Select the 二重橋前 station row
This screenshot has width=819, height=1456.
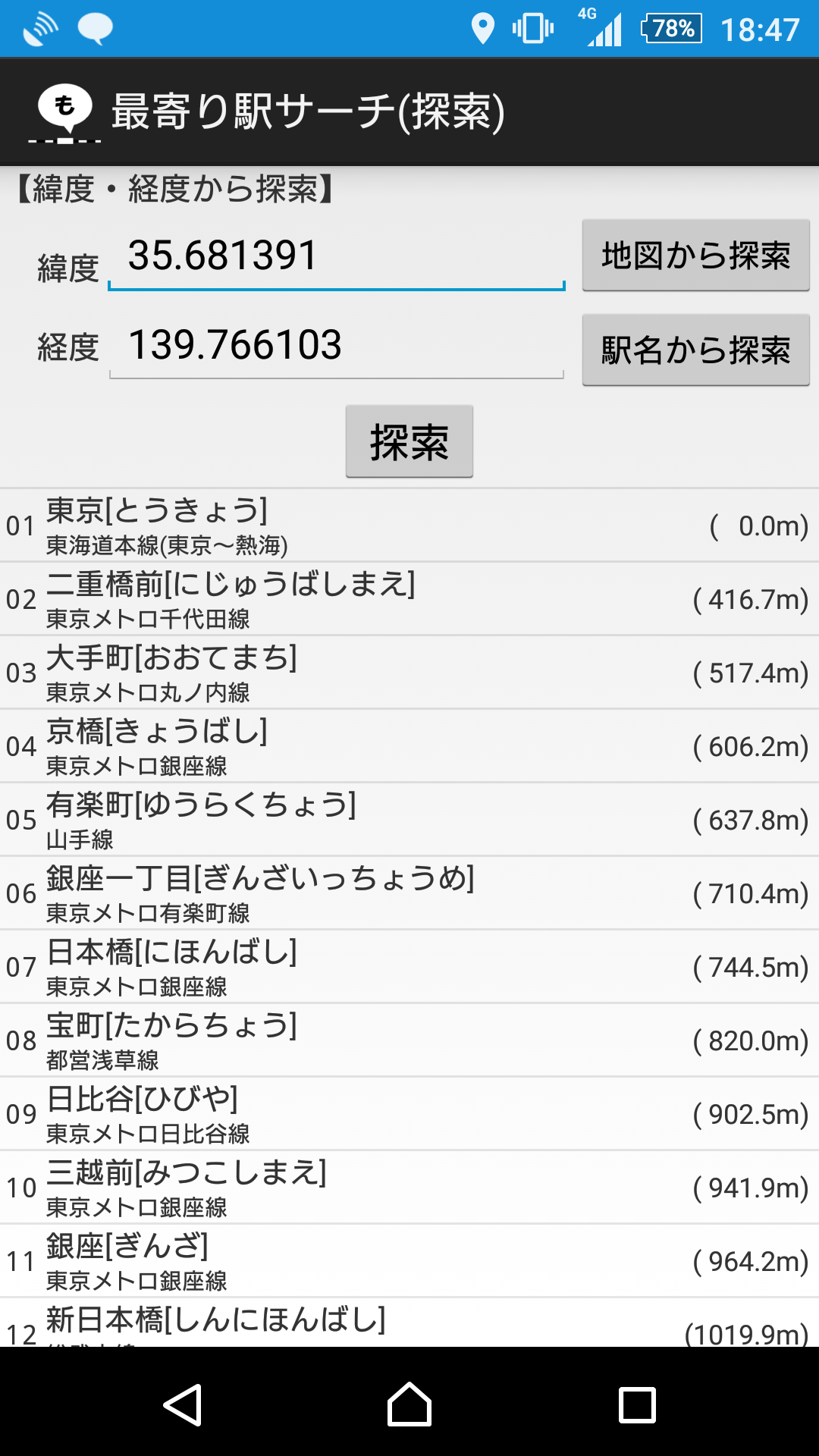(x=409, y=599)
